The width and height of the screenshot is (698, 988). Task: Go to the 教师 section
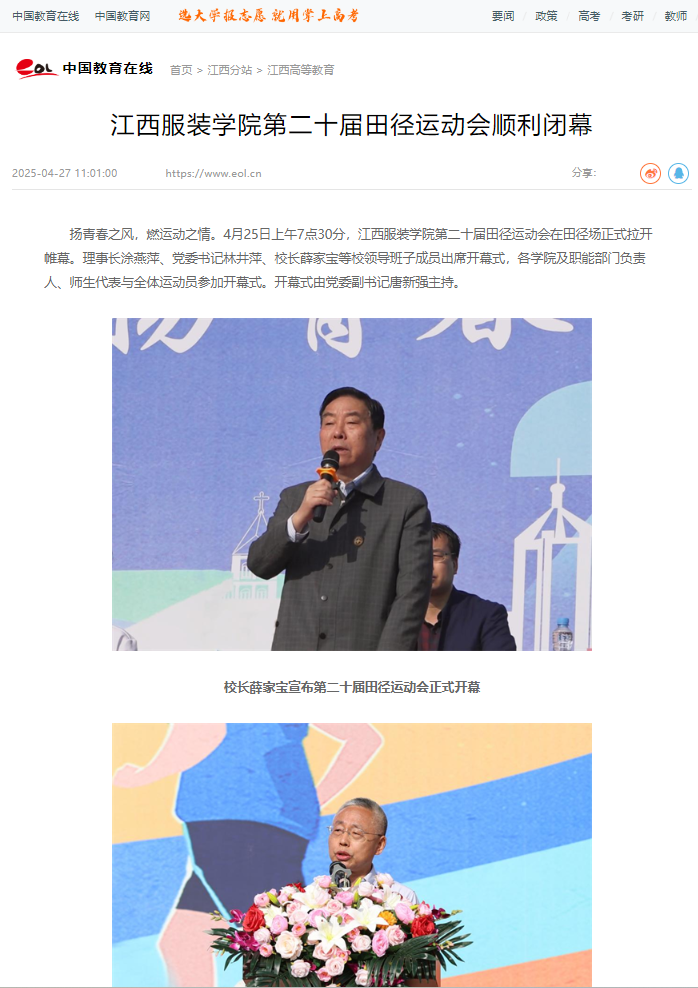pyautogui.click(x=675, y=16)
